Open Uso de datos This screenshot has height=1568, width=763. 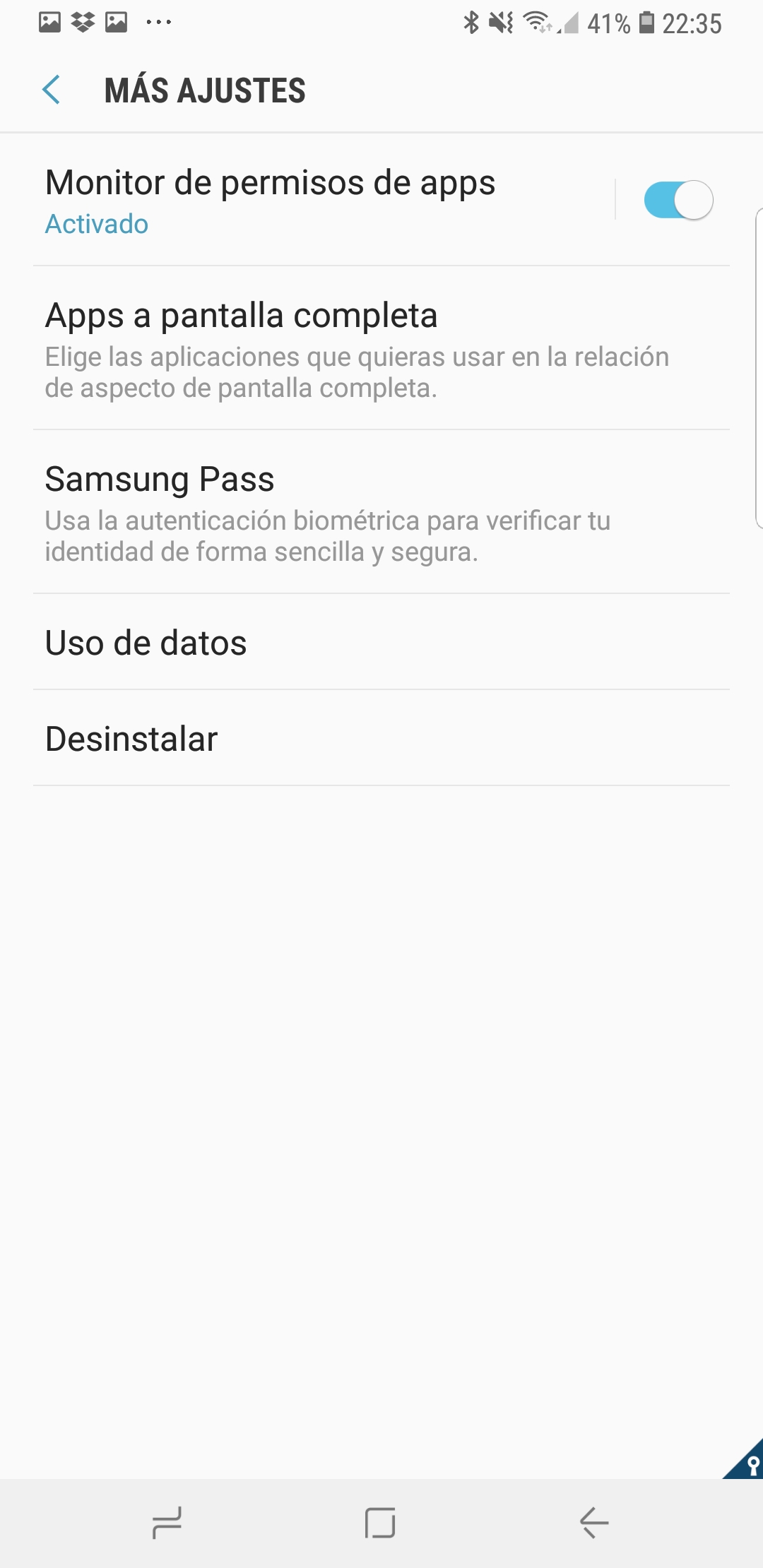(381, 643)
